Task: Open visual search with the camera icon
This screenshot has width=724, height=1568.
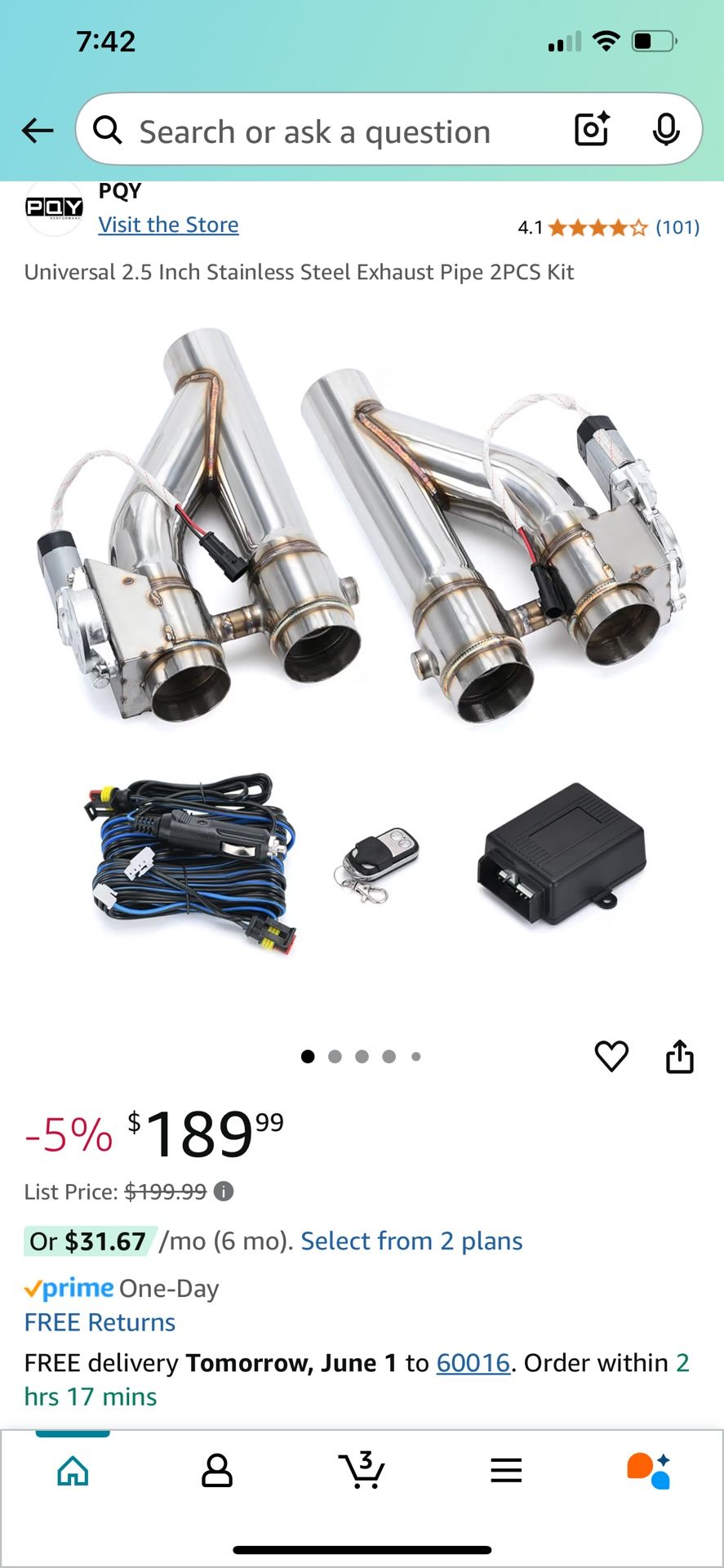Action: [x=591, y=130]
